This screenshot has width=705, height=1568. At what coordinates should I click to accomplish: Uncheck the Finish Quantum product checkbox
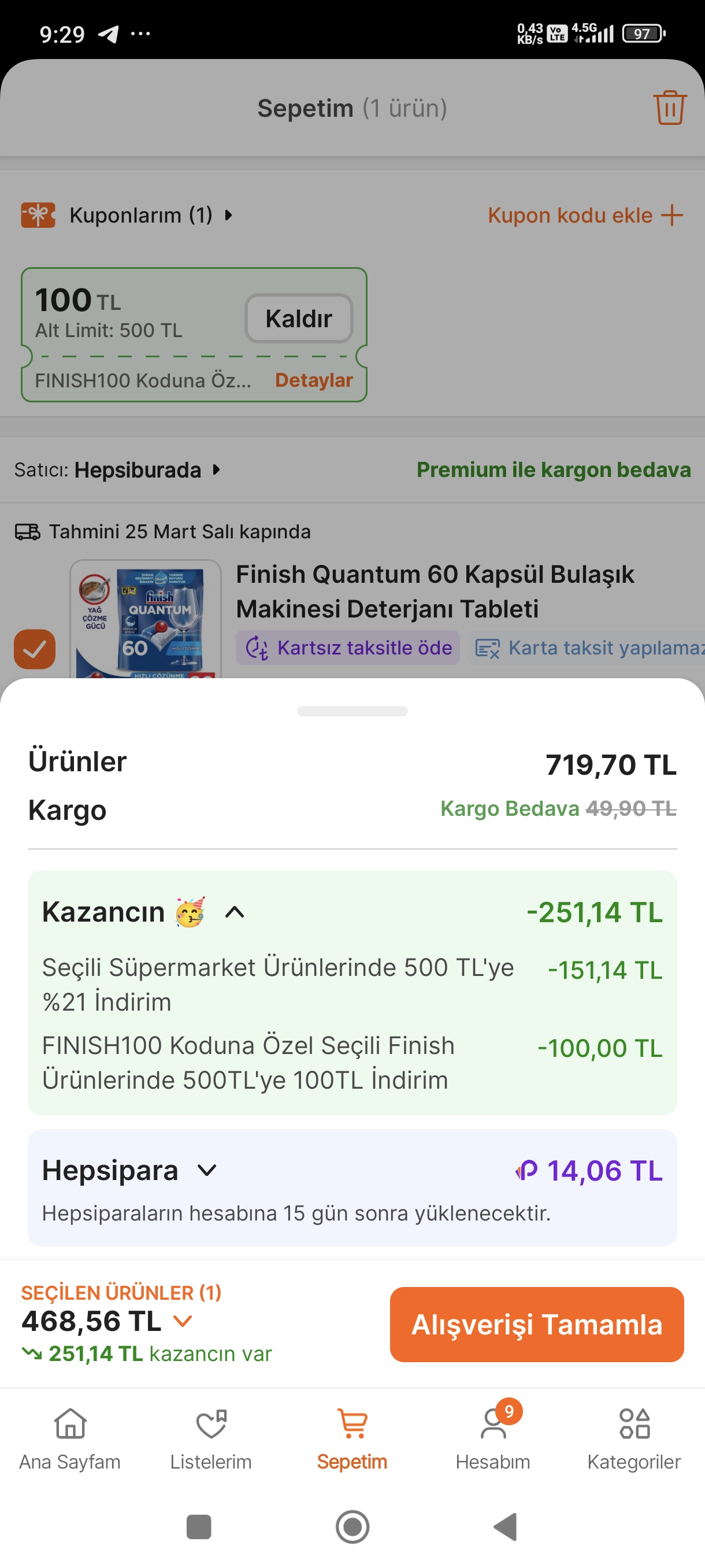[x=35, y=649]
